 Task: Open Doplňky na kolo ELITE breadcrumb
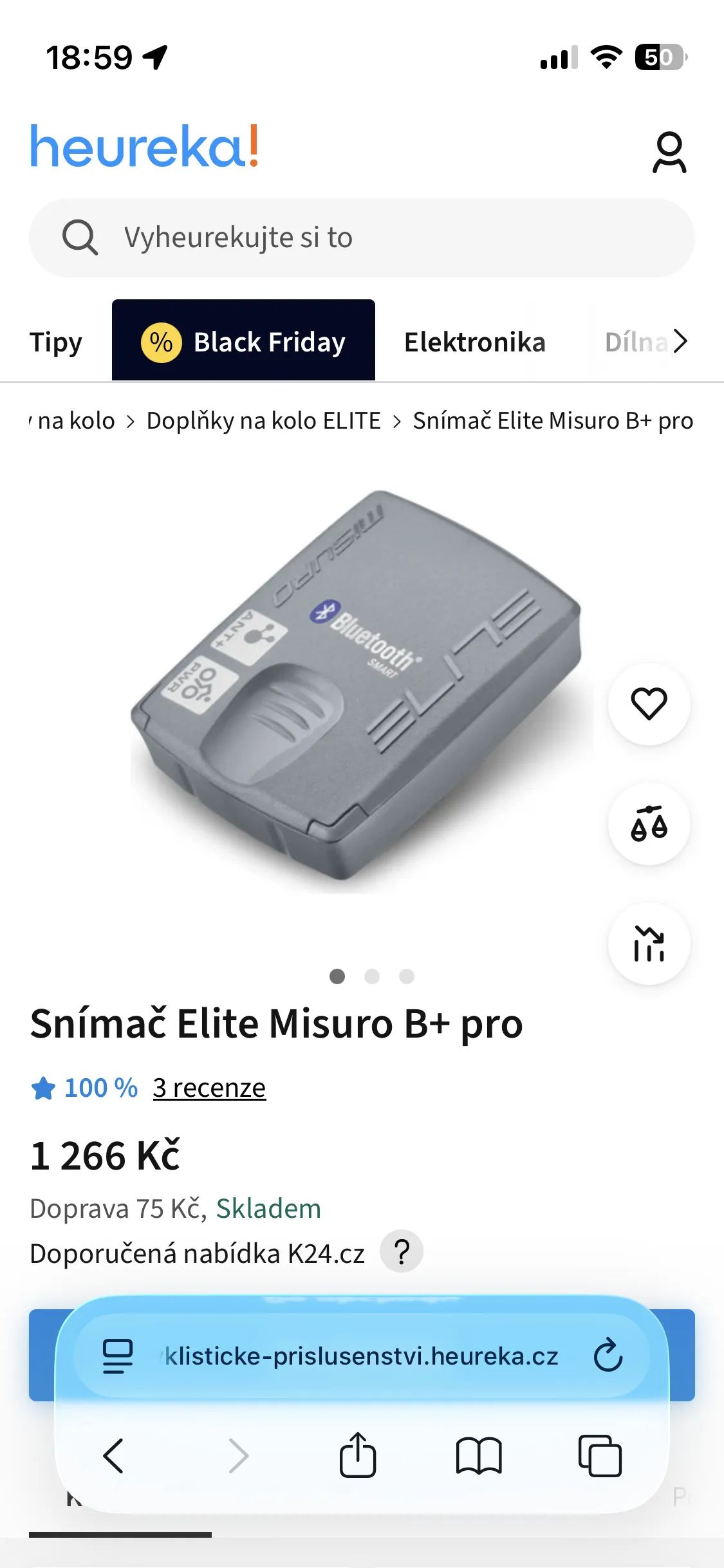263,421
